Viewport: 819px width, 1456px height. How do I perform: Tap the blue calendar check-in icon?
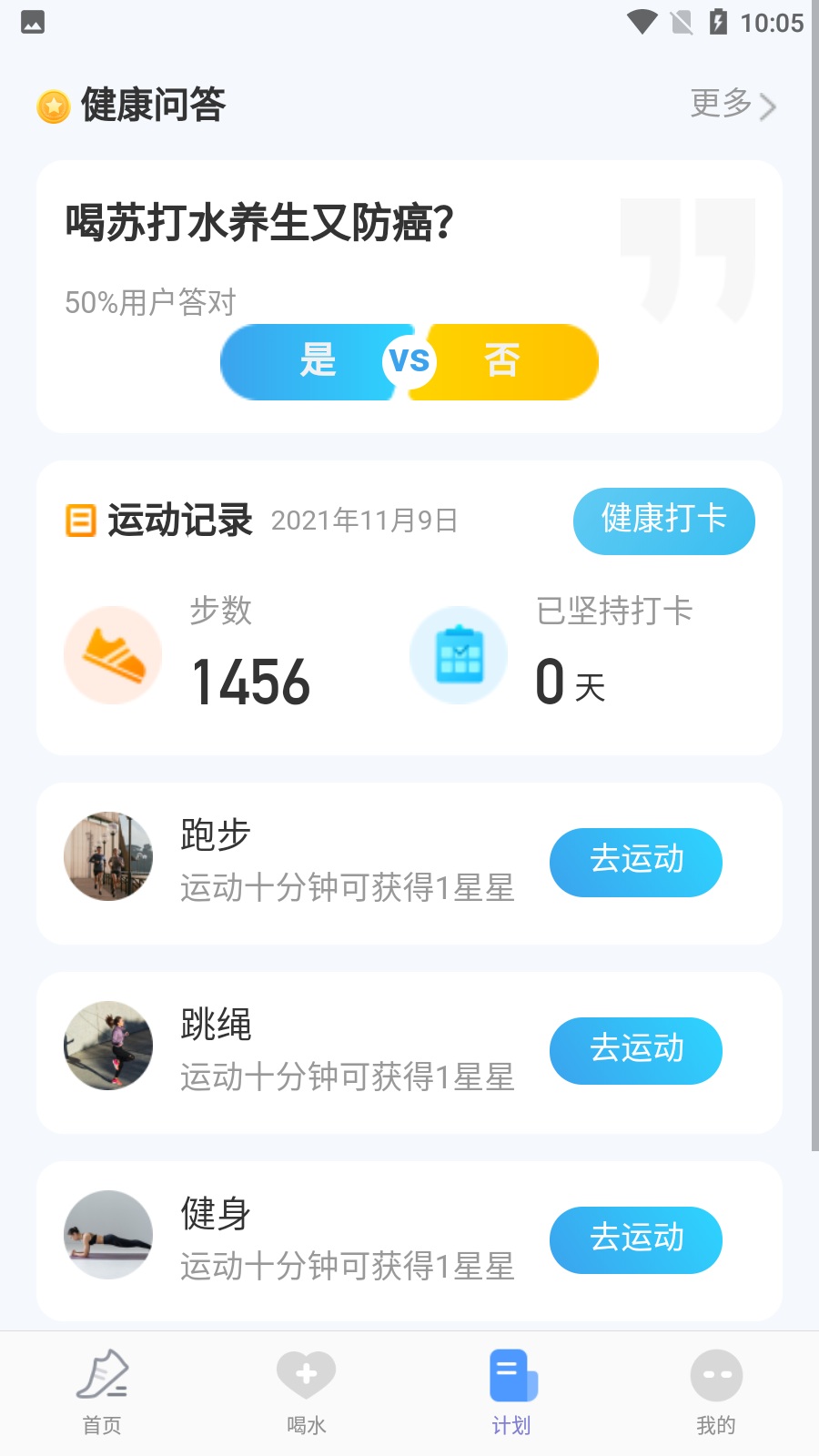(458, 654)
